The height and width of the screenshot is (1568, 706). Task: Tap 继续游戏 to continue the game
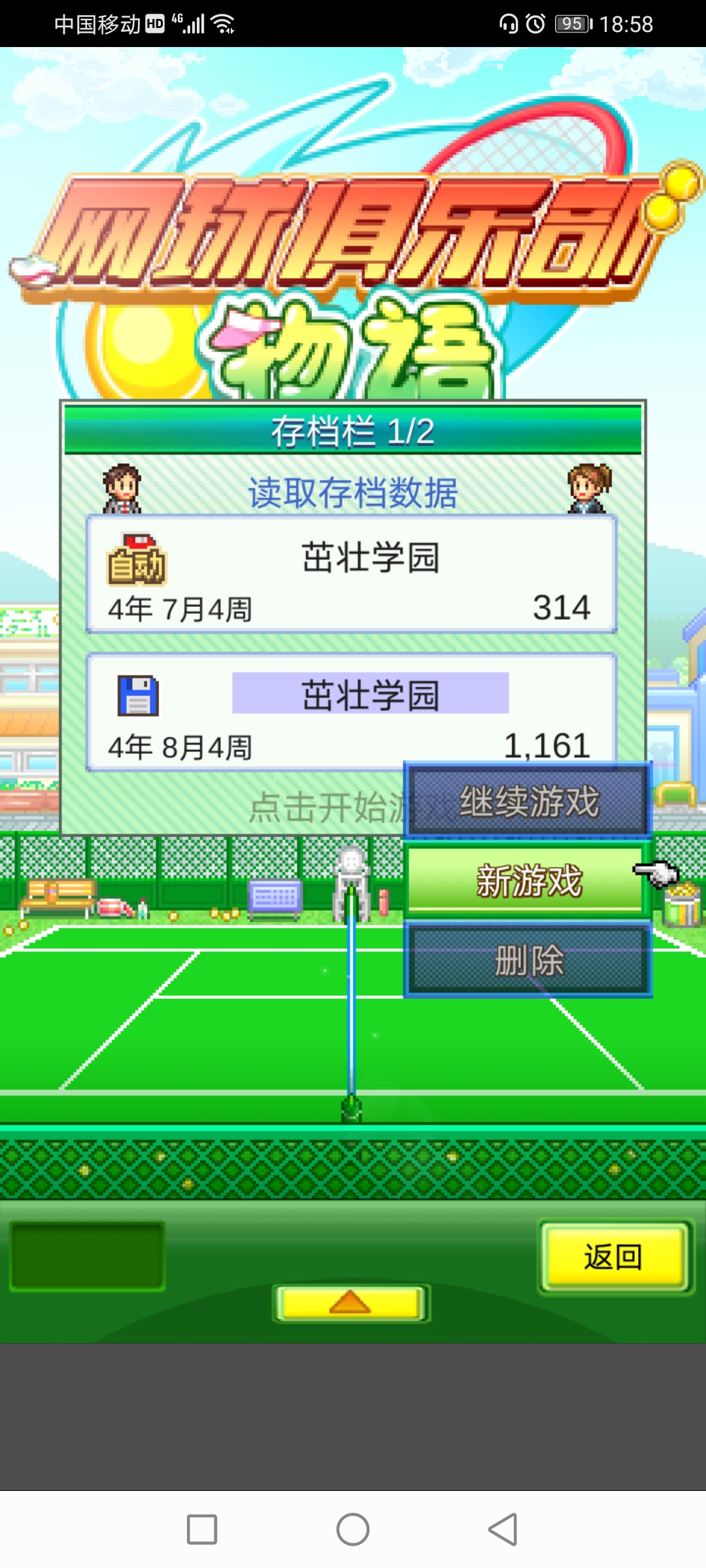[528, 801]
